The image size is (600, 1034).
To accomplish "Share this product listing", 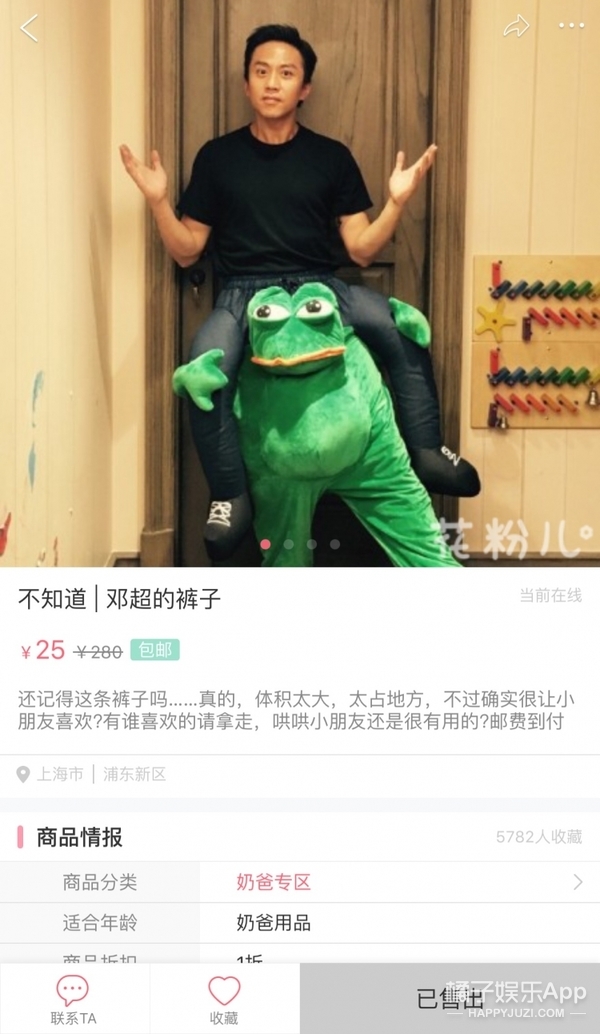I will point(516,27).
